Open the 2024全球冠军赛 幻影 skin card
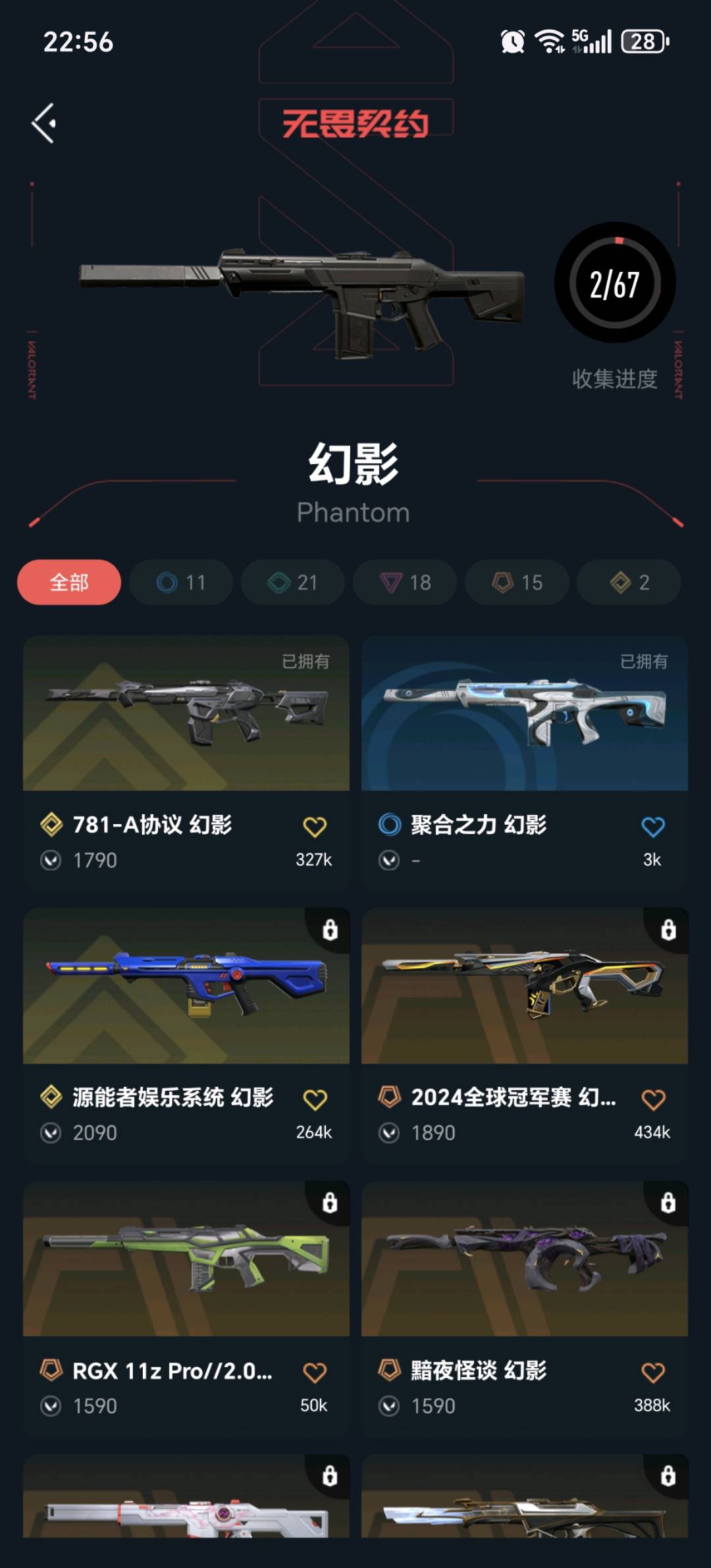Image resolution: width=711 pixels, height=1568 pixels. tap(525, 987)
